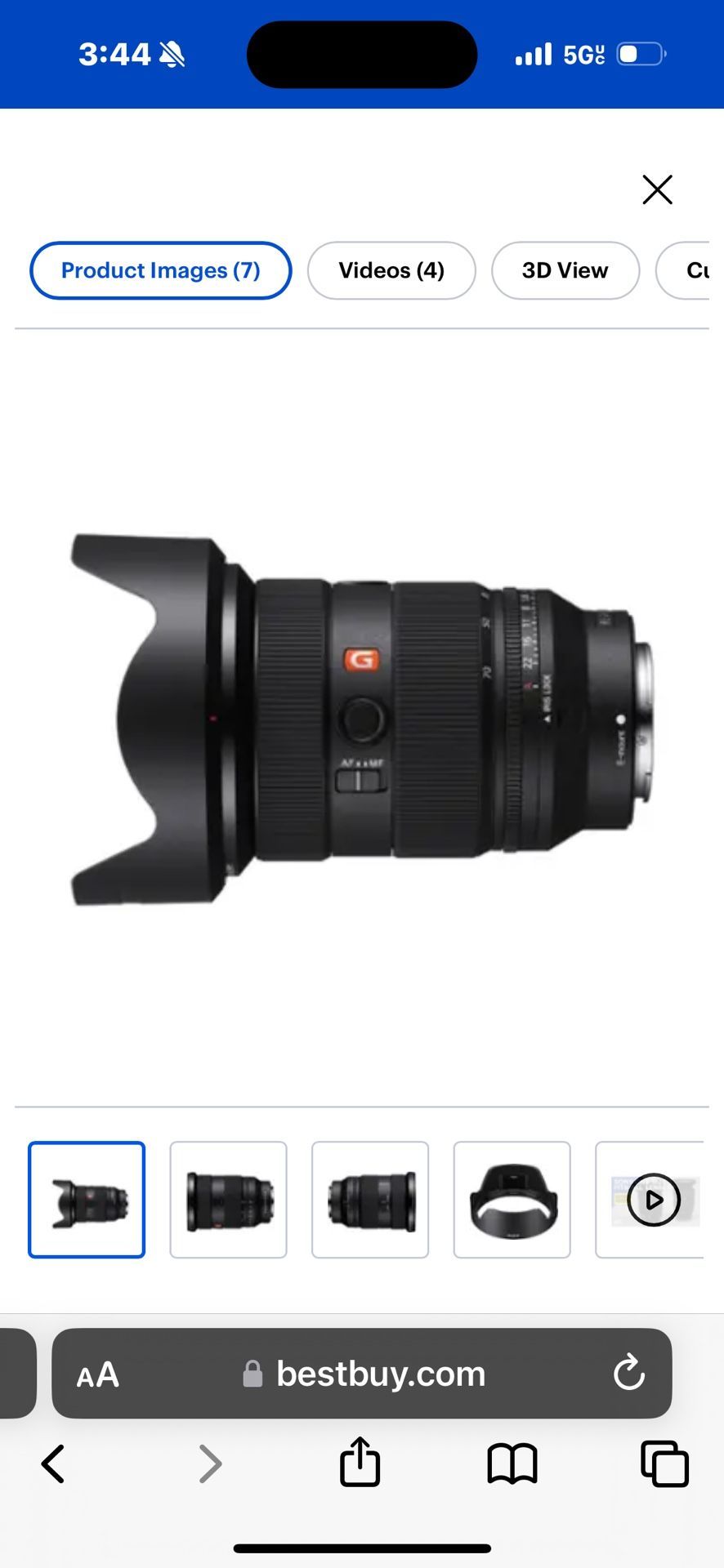Select the first thumbnail with lens hood attached

[x=87, y=1200]
